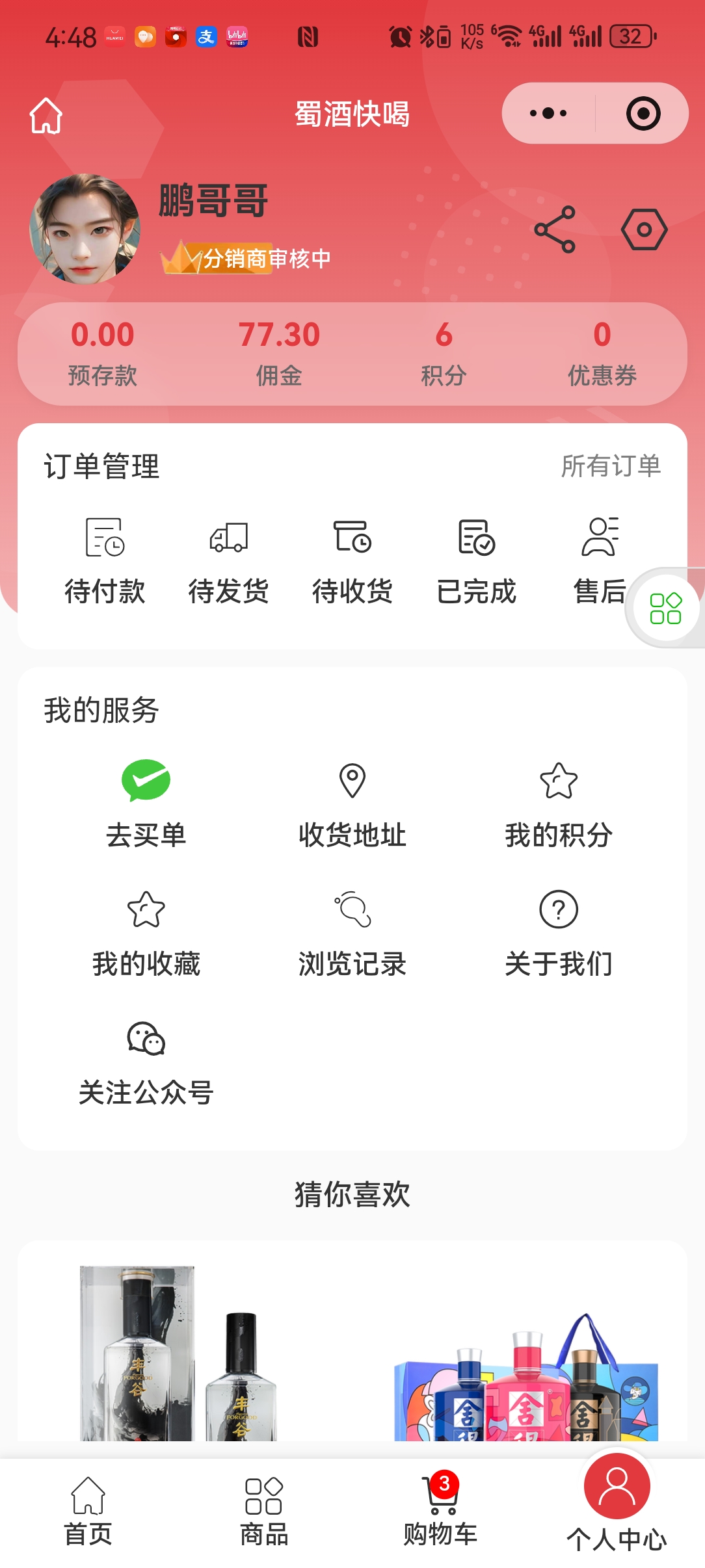Image resolution: width=705 pixels, height=1568 pixels.
Task: Switch to the 购物车 shopping cart tab
Action: (440, 1508)
